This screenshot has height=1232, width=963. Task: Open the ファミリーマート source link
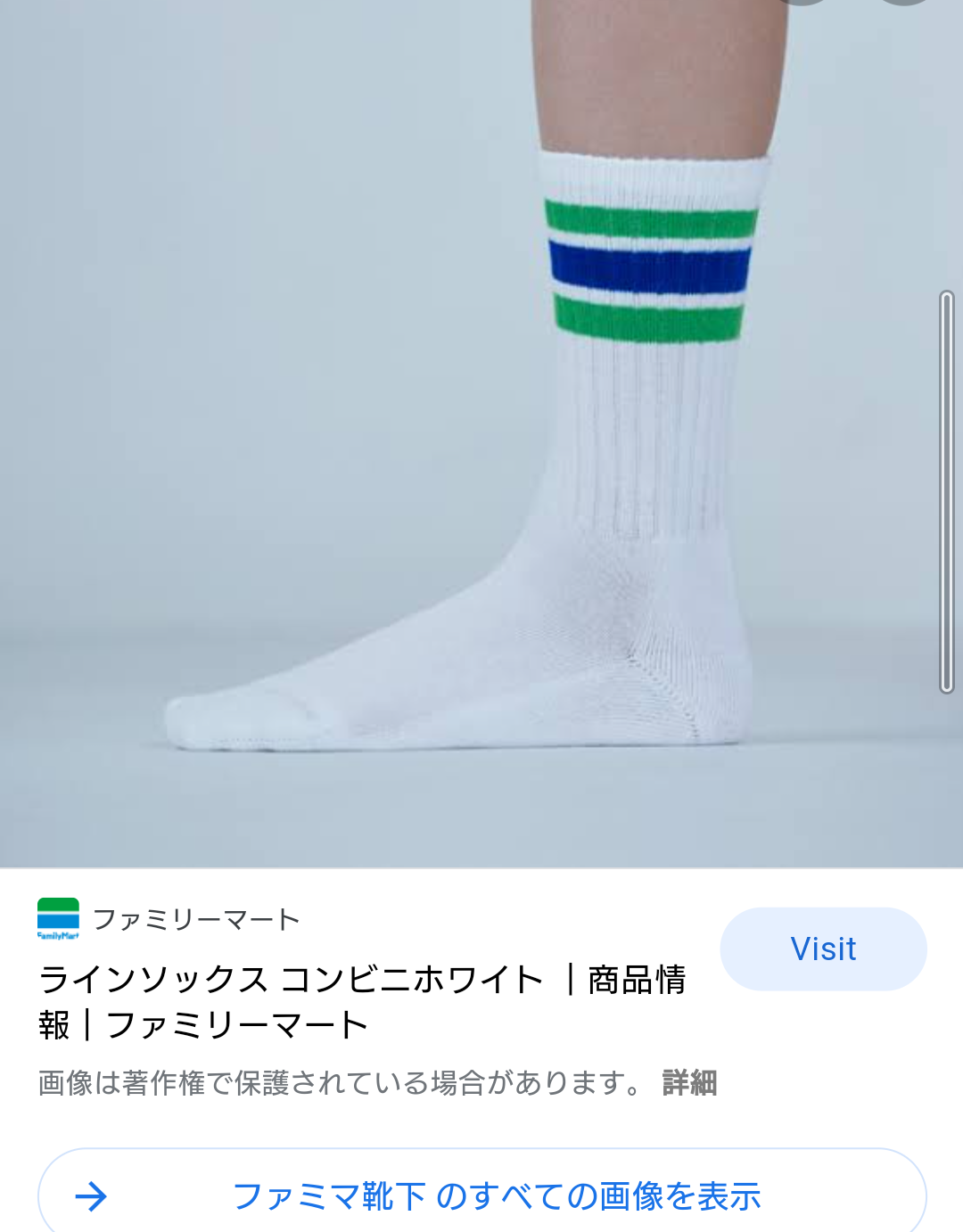tap(195, 919)
